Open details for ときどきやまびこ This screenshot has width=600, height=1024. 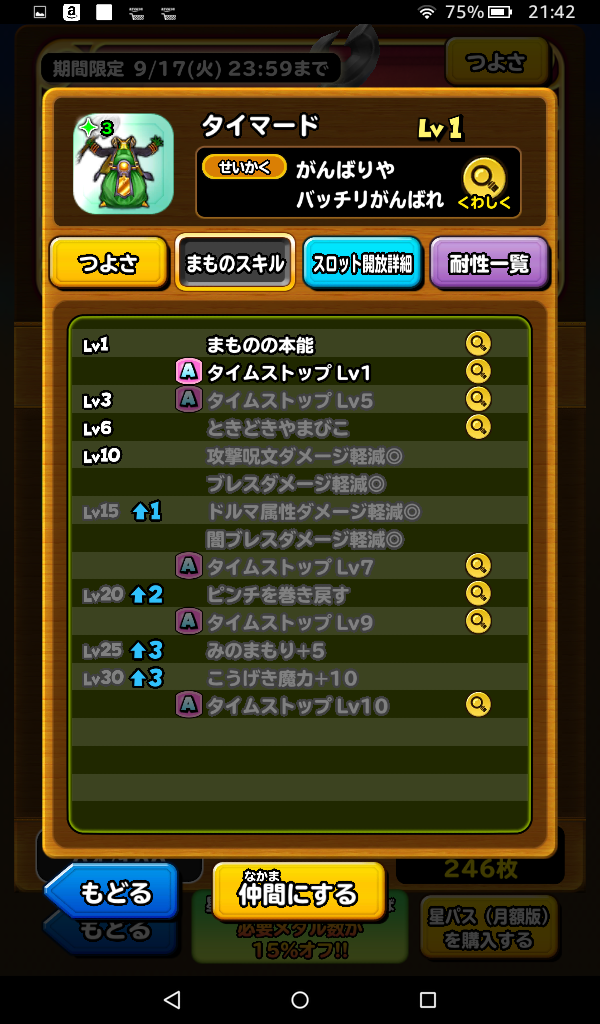click(x=478, y=426)
